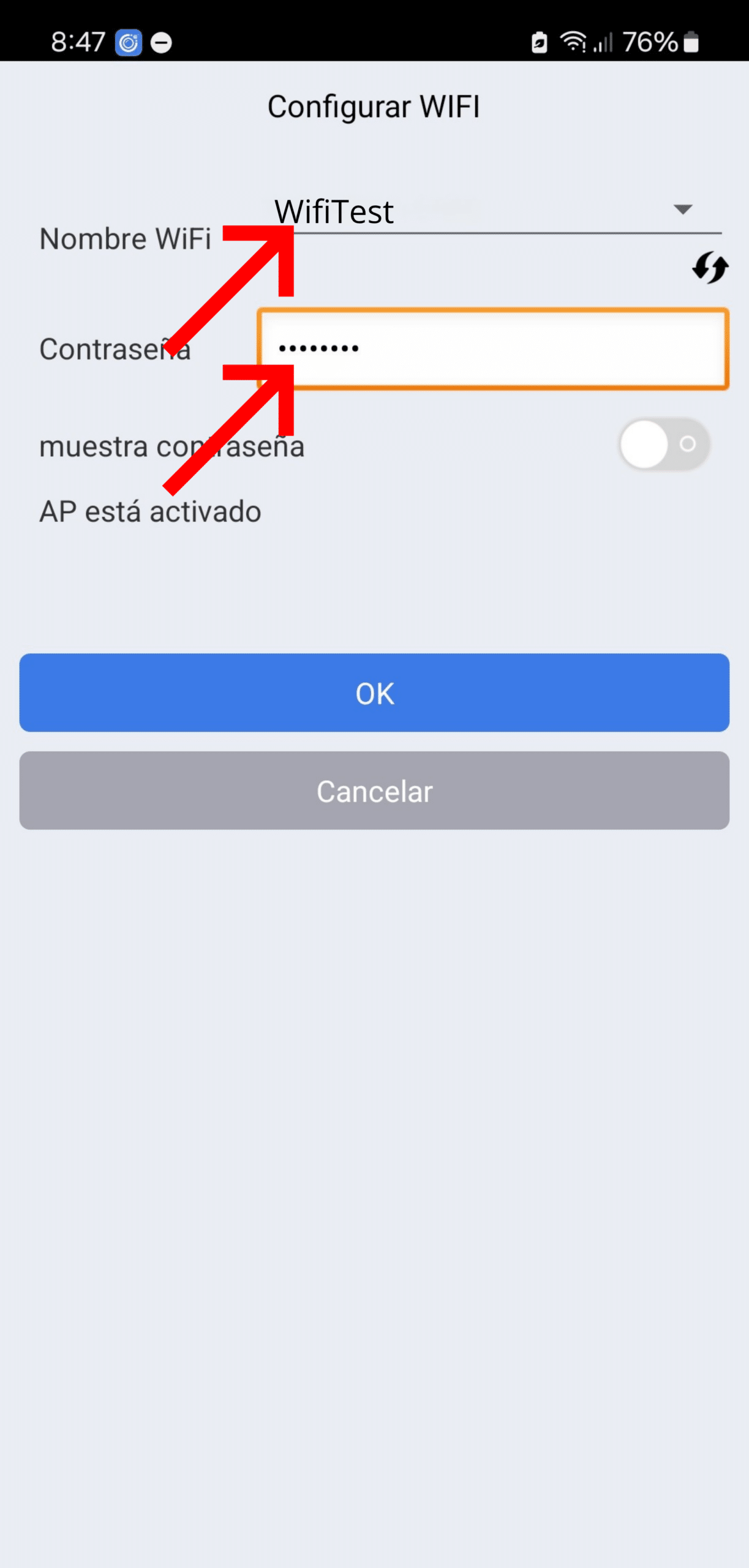Tap the clock showing 8:47
749x1568 pixels.
[78, 42]
